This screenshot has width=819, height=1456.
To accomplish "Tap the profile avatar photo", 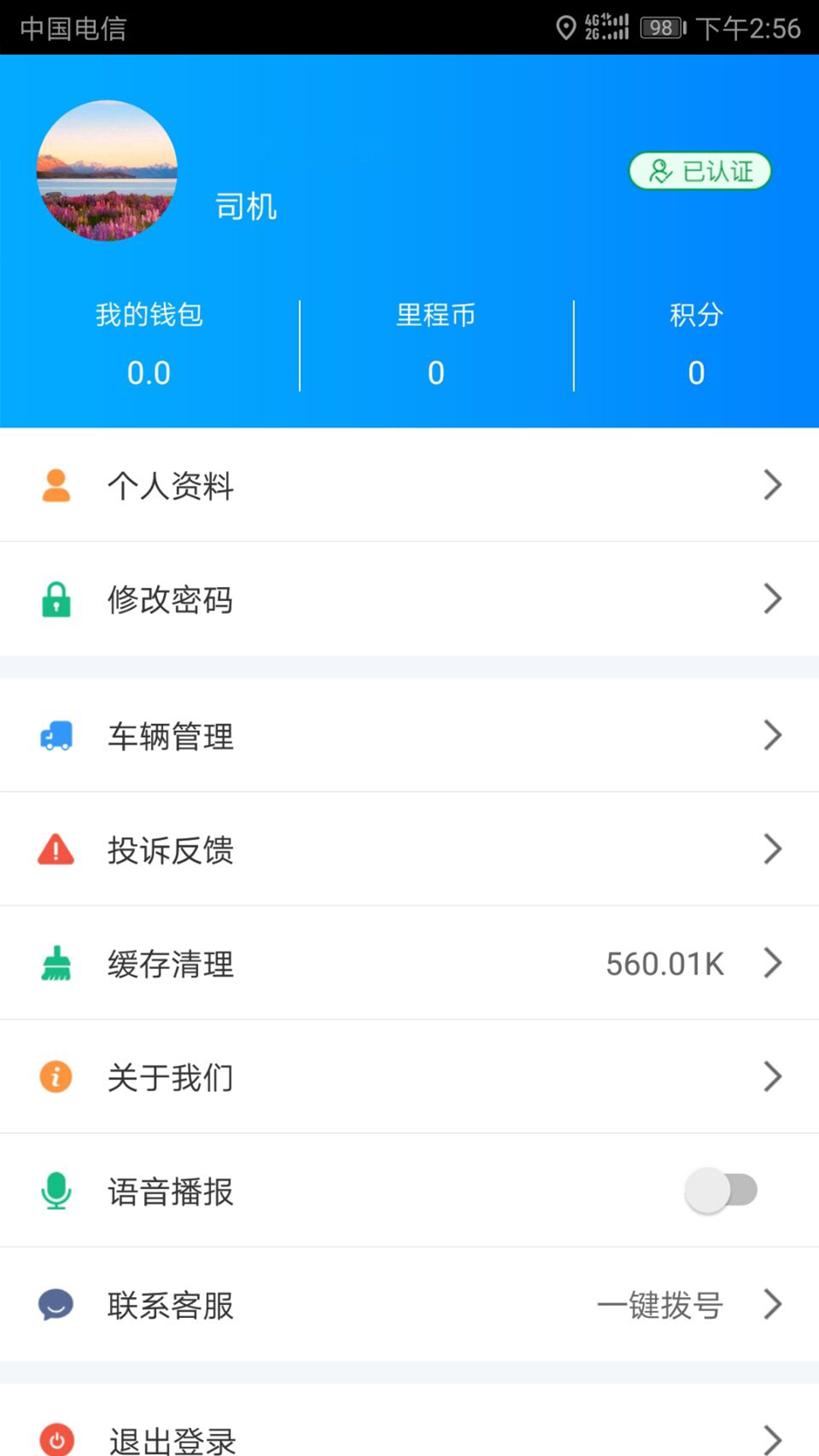I will (x=107, y=171).
